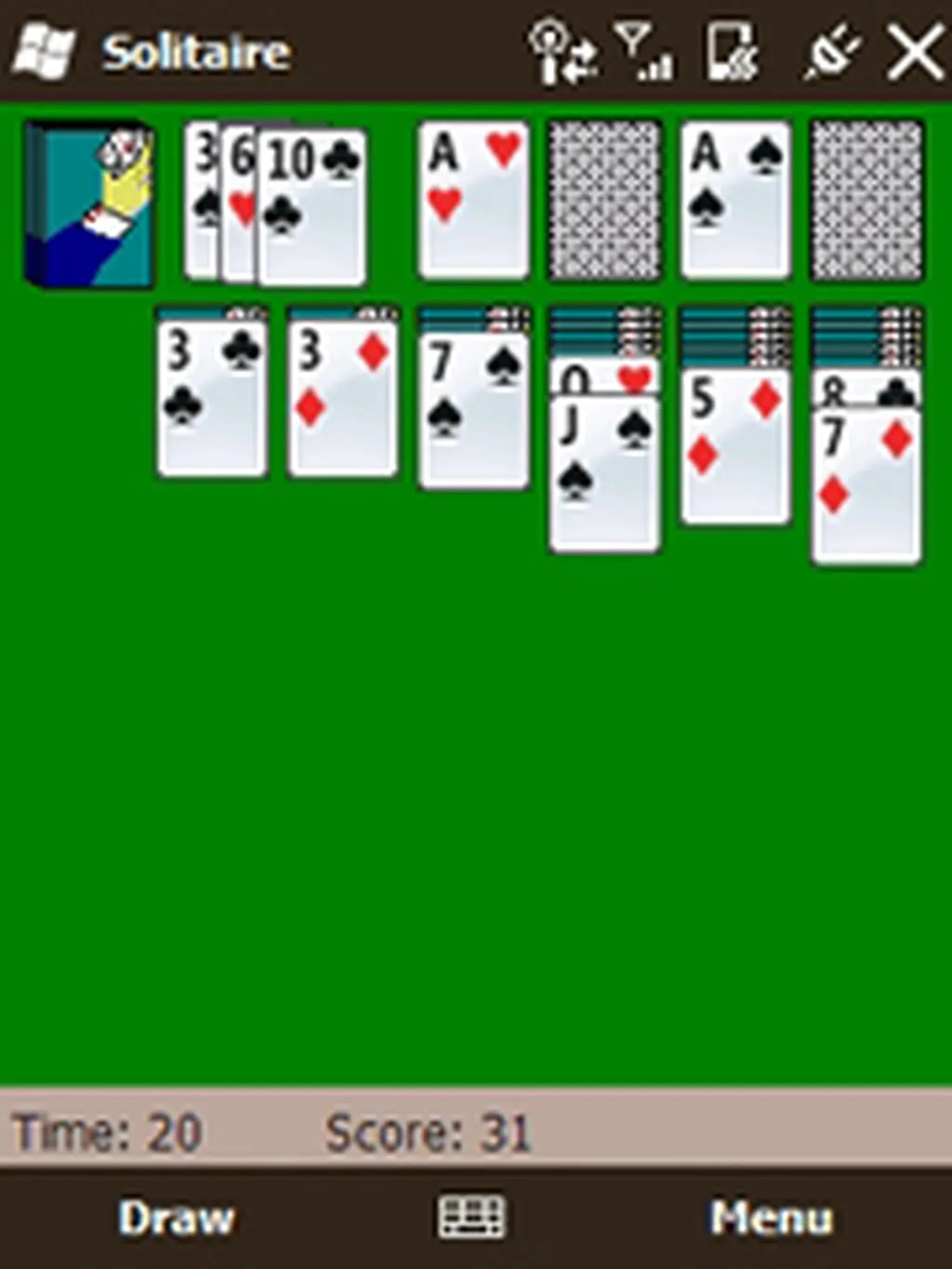952x1269 pixels.
Task: Tap the Ace of spades foundation pile
Action: click(x=735, y=200)
